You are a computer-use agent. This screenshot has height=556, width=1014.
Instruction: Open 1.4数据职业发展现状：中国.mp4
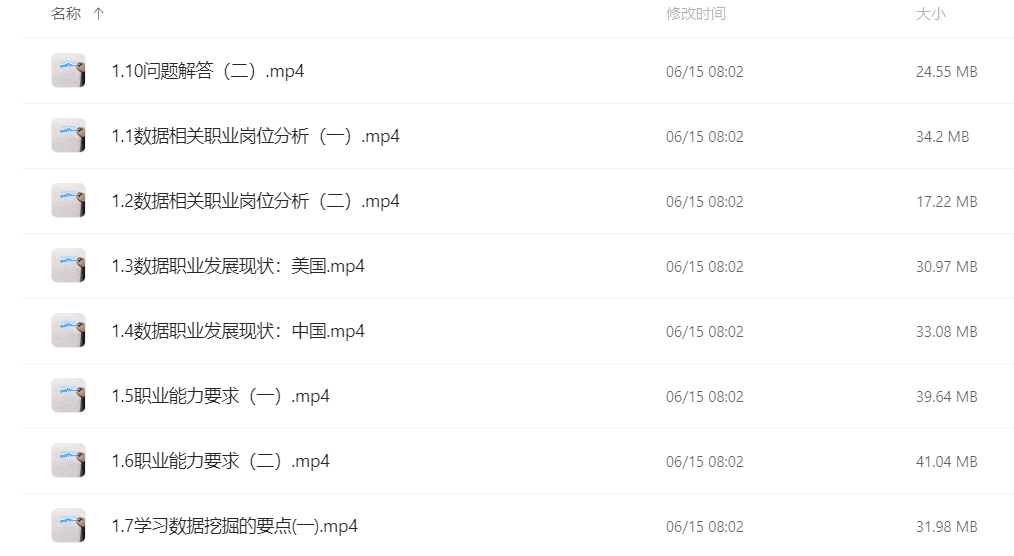coord(238,332)
